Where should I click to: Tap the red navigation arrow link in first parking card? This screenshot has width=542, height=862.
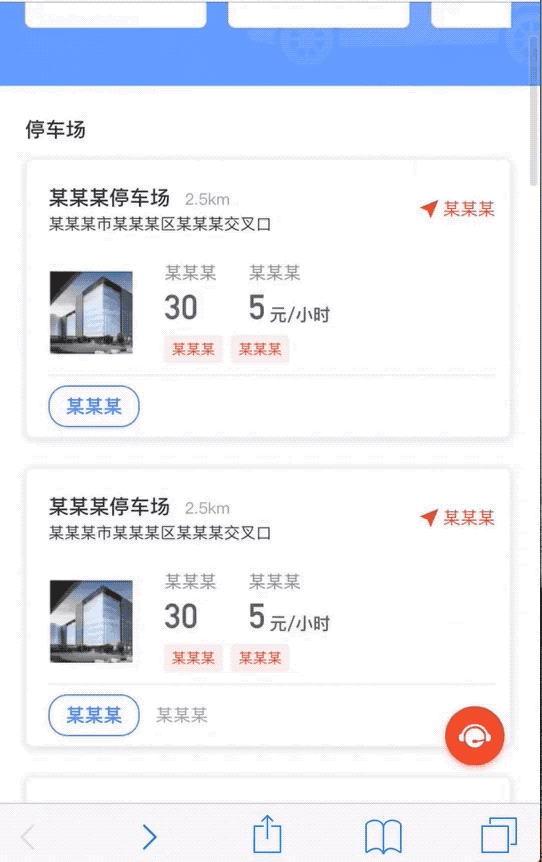click(x=457, y=209)
